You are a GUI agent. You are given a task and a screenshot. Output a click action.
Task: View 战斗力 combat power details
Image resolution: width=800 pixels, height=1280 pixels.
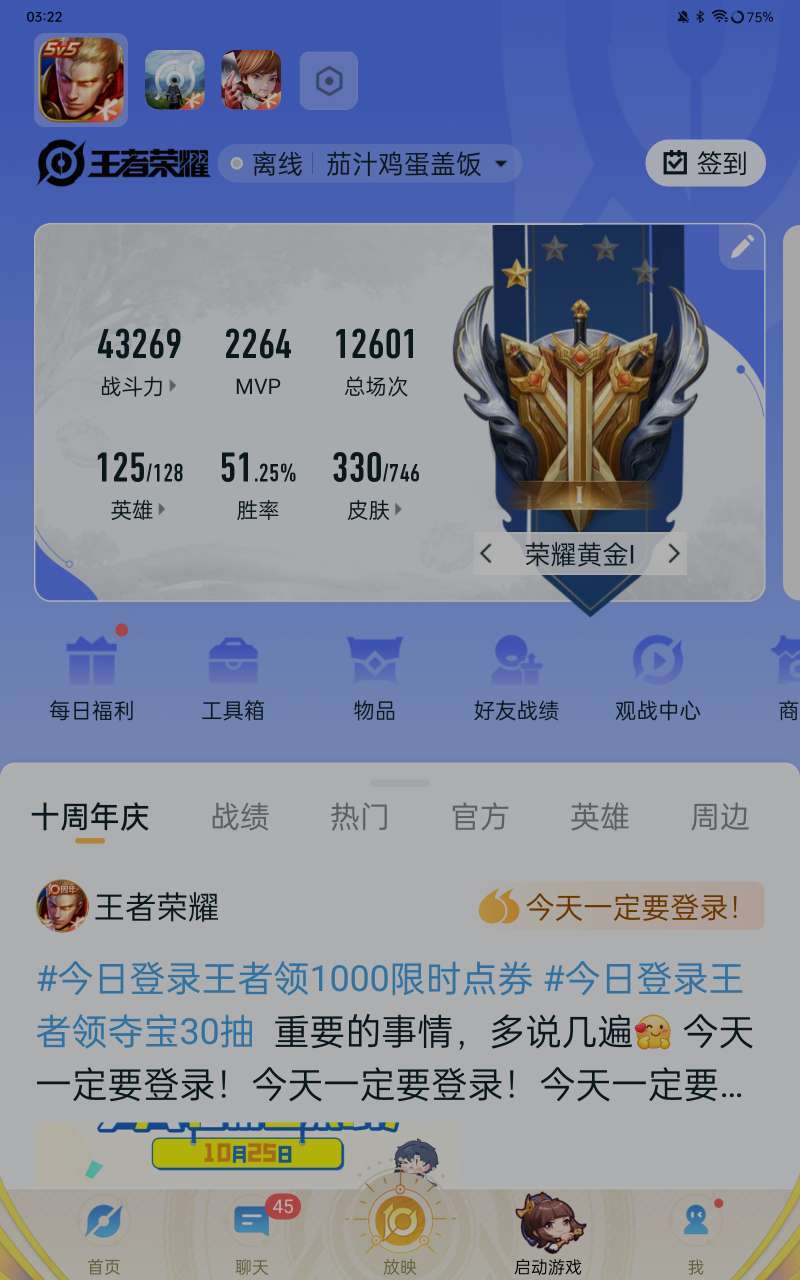tap(139, 386)
